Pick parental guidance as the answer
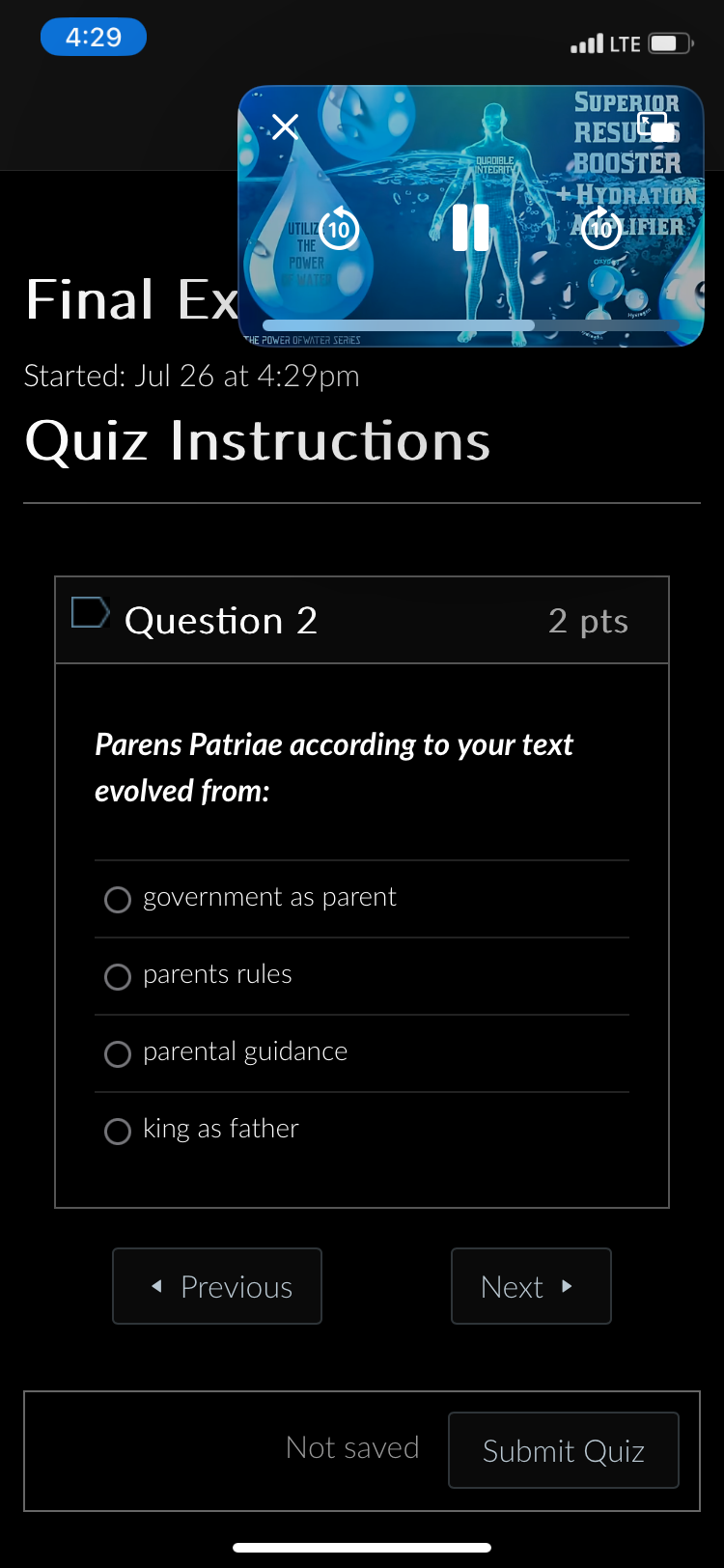This screenshot has width=724, height=1568. click(x=118, y=1054)
